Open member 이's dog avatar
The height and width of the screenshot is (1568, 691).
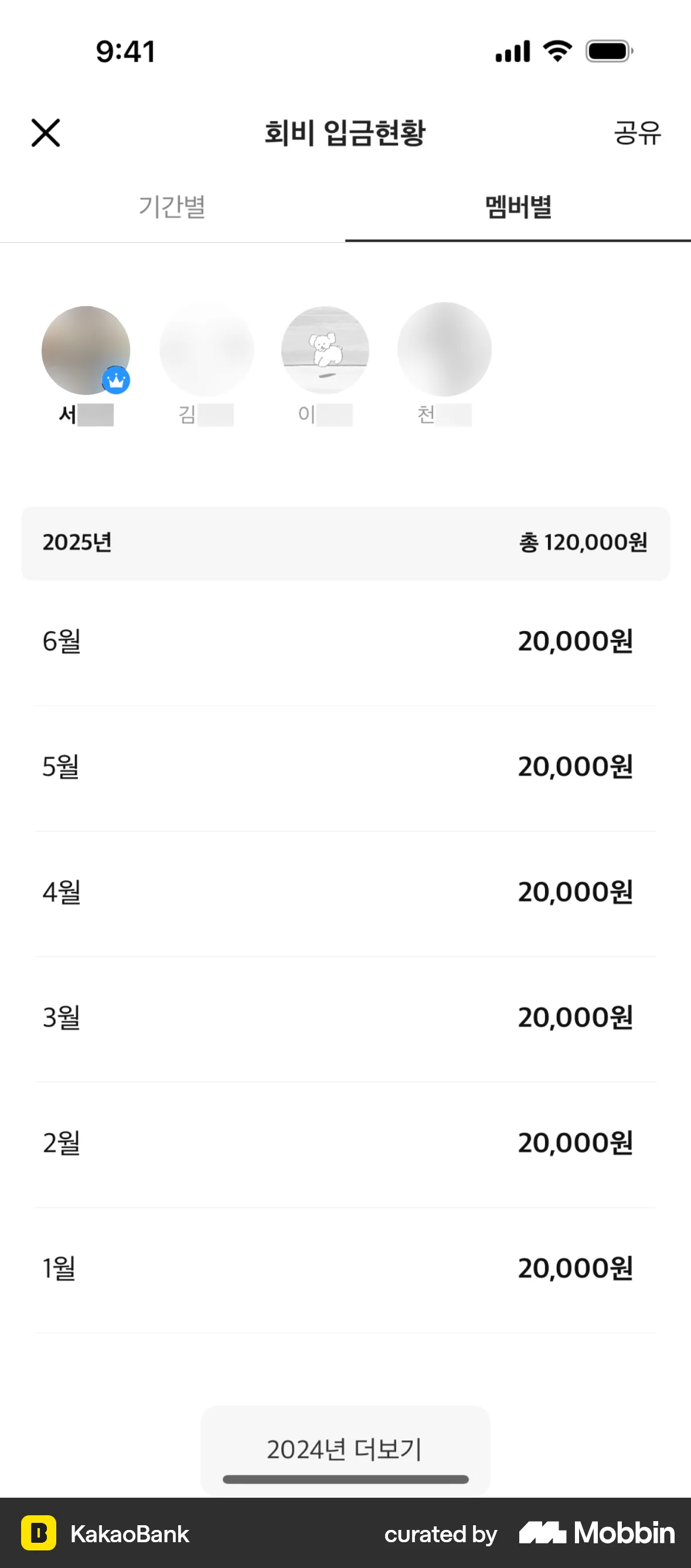[325, 350]
